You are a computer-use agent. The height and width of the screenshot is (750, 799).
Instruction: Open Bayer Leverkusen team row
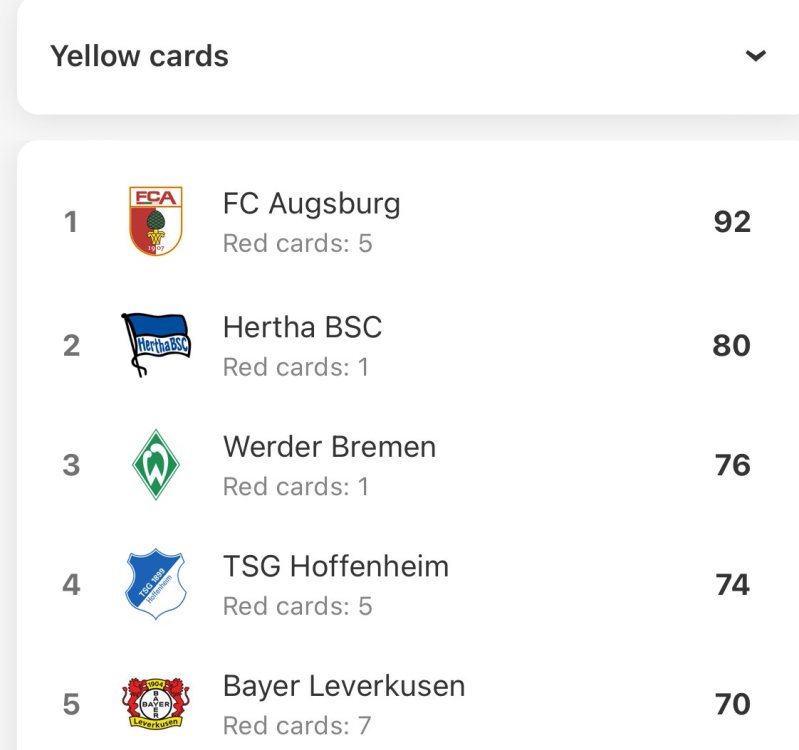[x=343, y=703]
